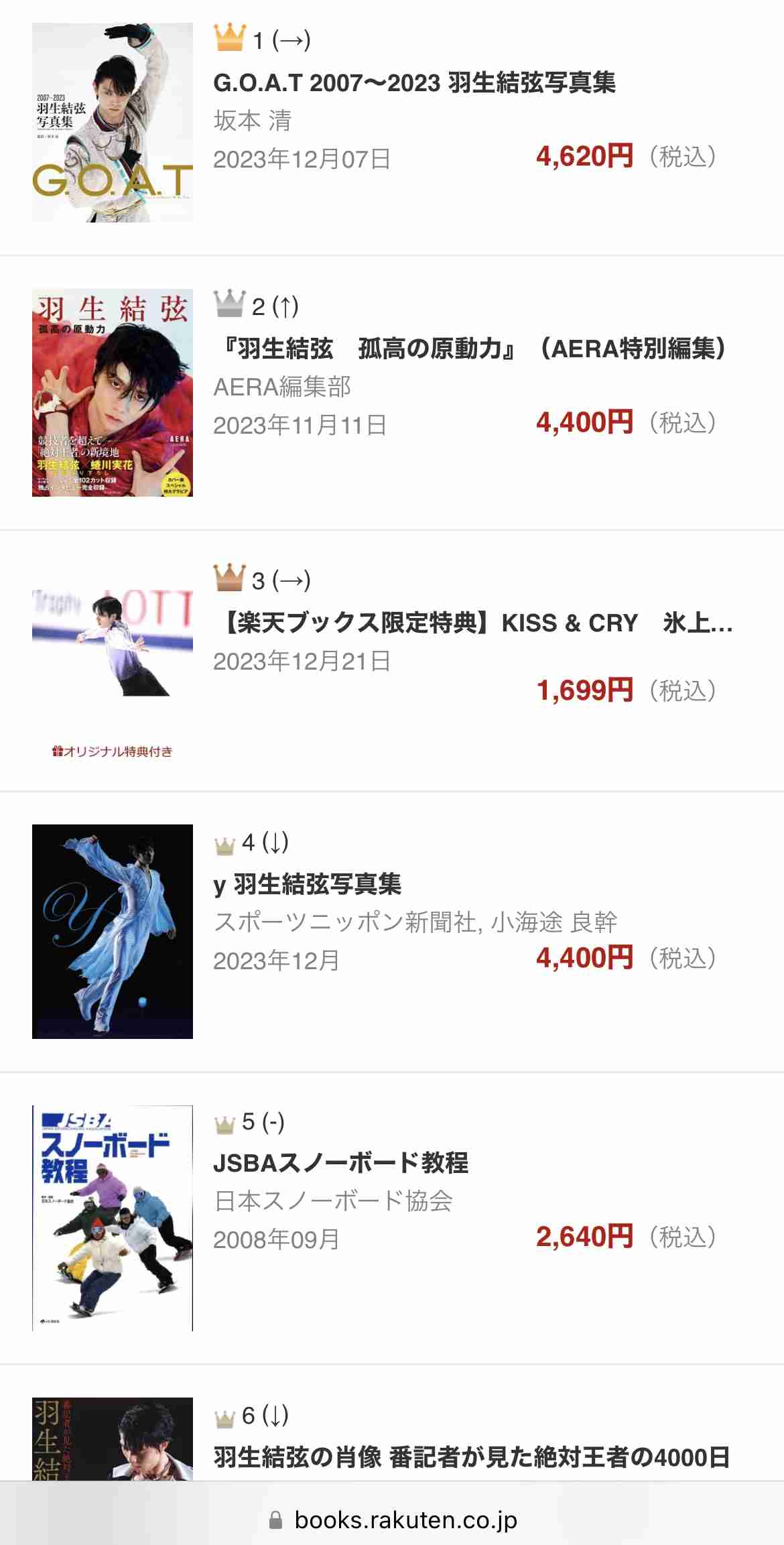Tap the JSBA snowboard book cover
This screenshot has width=784, height=1545.
click(x=113, y=1218)
